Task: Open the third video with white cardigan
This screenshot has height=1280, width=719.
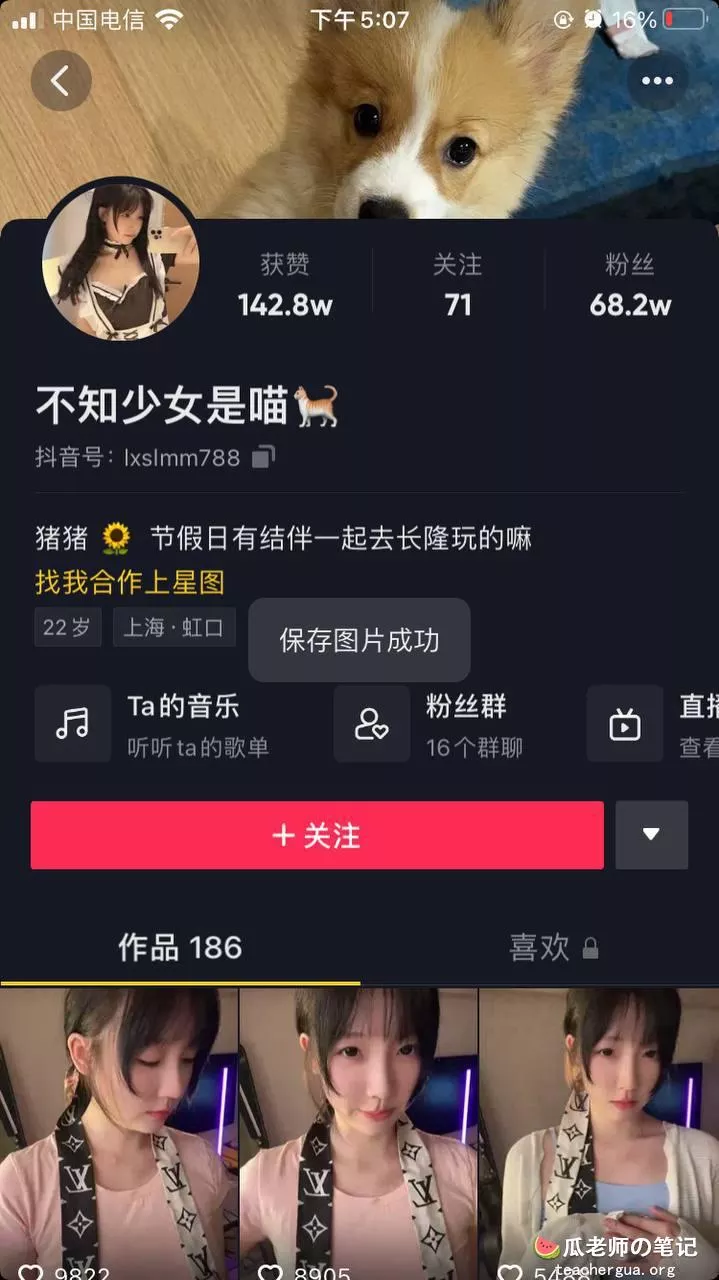Action: point(599,1134)
